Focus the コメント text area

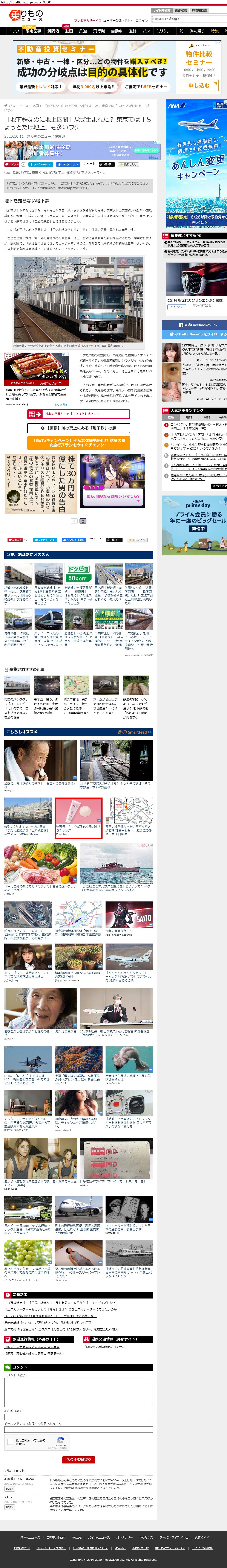[78, 1392]
